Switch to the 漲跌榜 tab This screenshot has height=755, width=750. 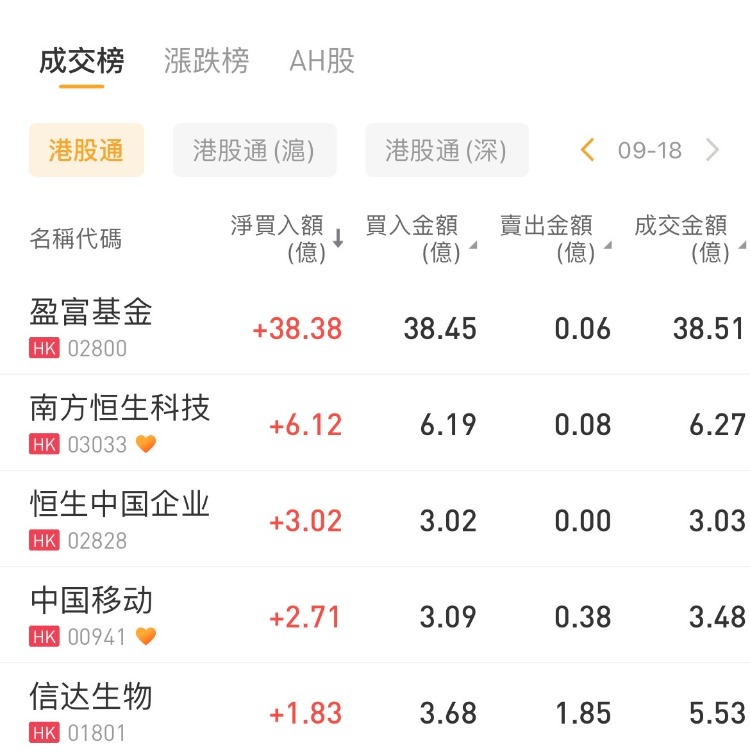[x=206, y=61]
